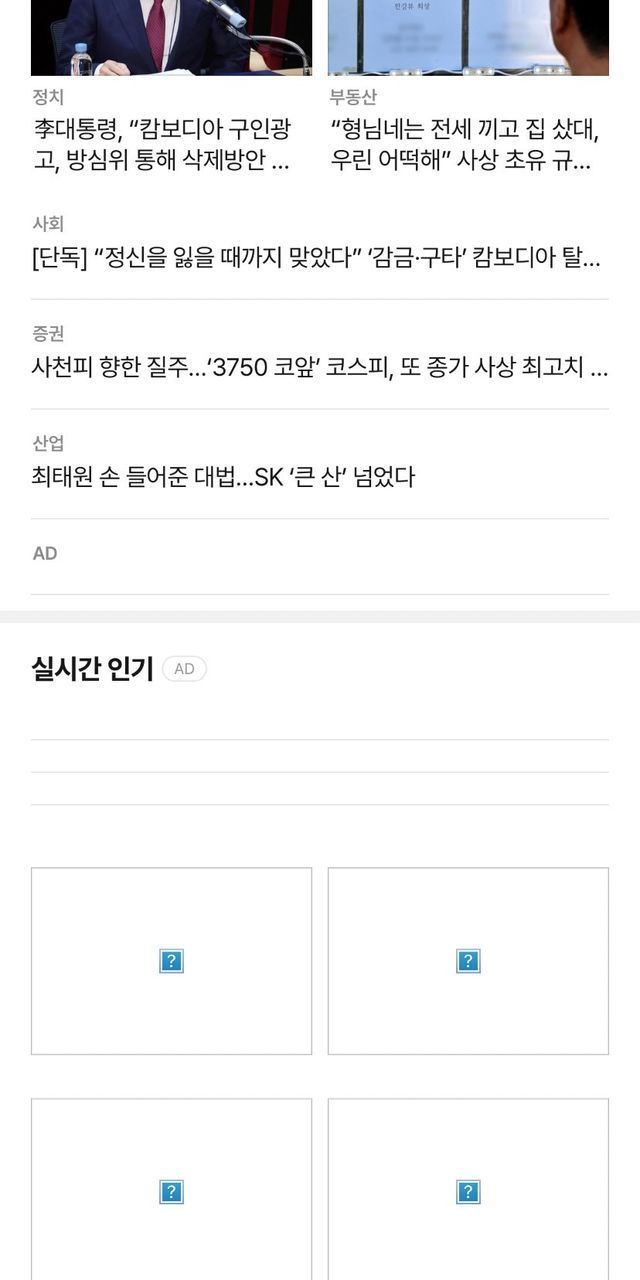Open the 사천피 향한 질주 코스피 article
Viewport: 640px width, 1280px height.
[x=319, y=367]
